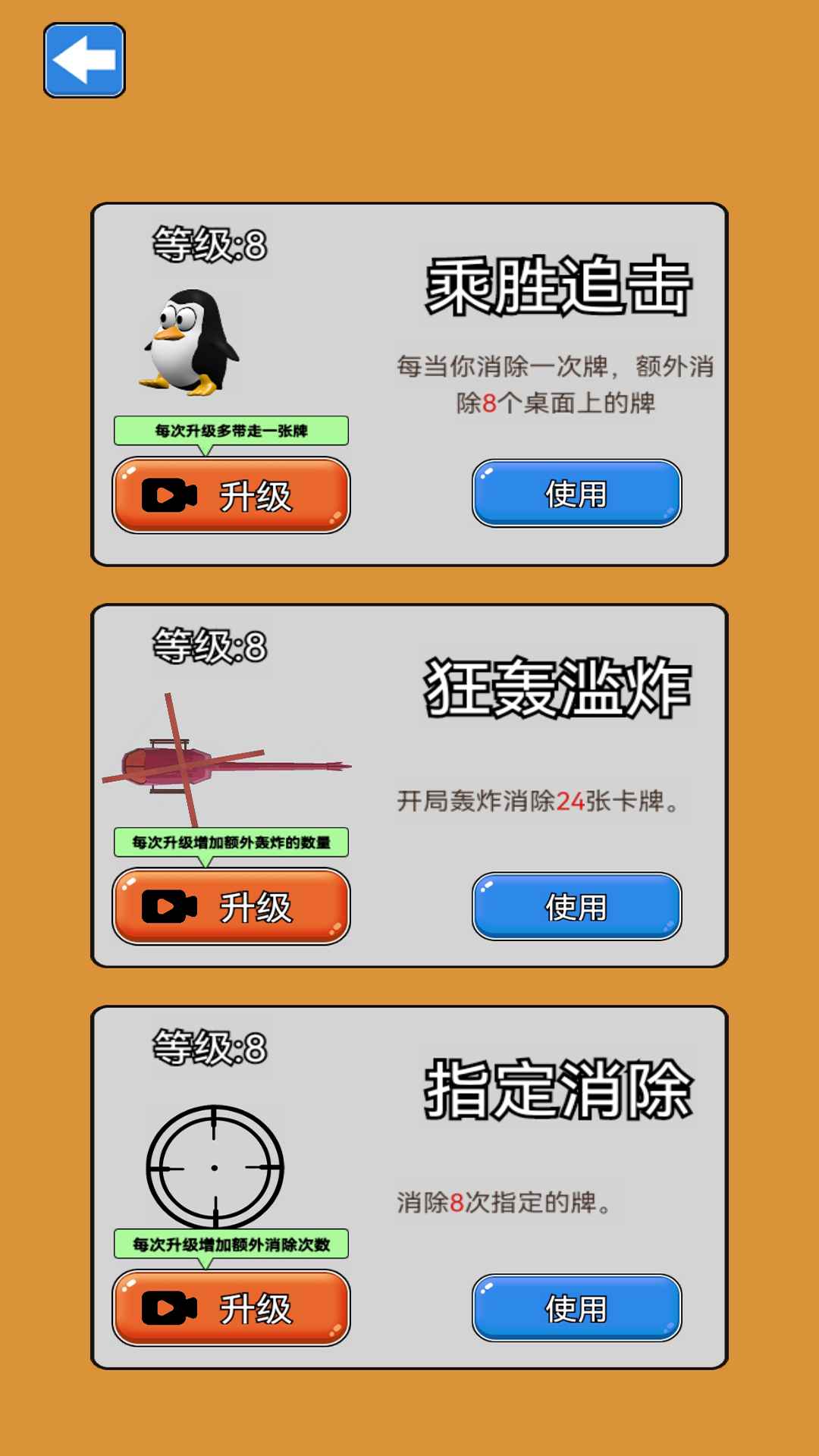Use the 乘胜追击 skill
The width and height of the screenshot is (819, 1456).
(x=576, y=494)
